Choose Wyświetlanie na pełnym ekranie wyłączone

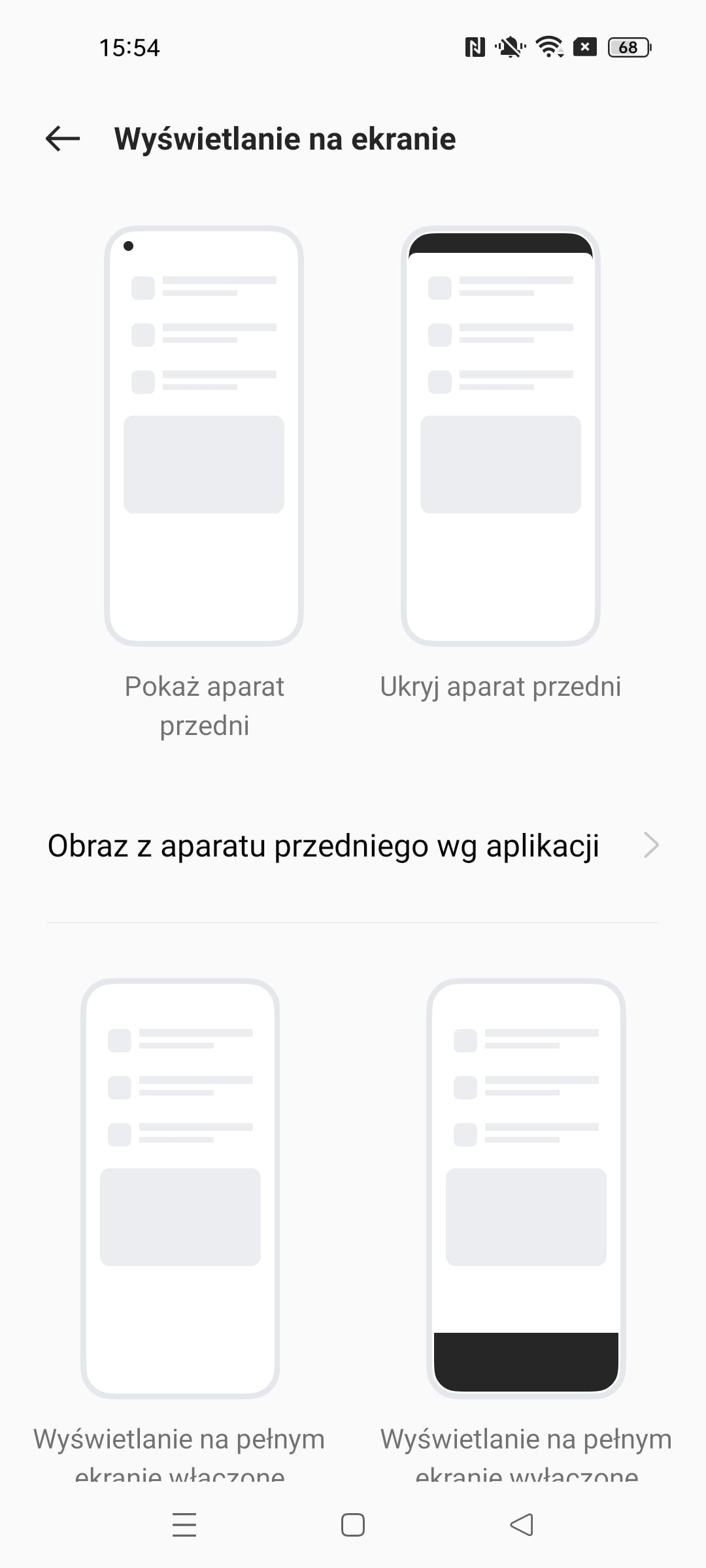526,1188
